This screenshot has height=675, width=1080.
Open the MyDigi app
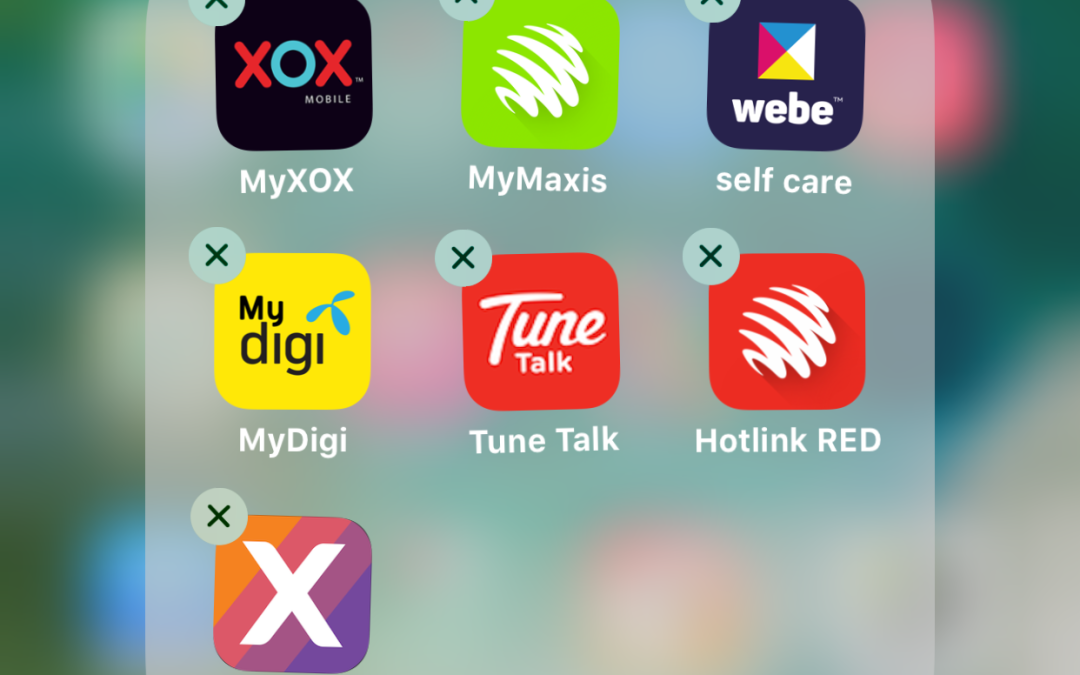tap(292, 331)
